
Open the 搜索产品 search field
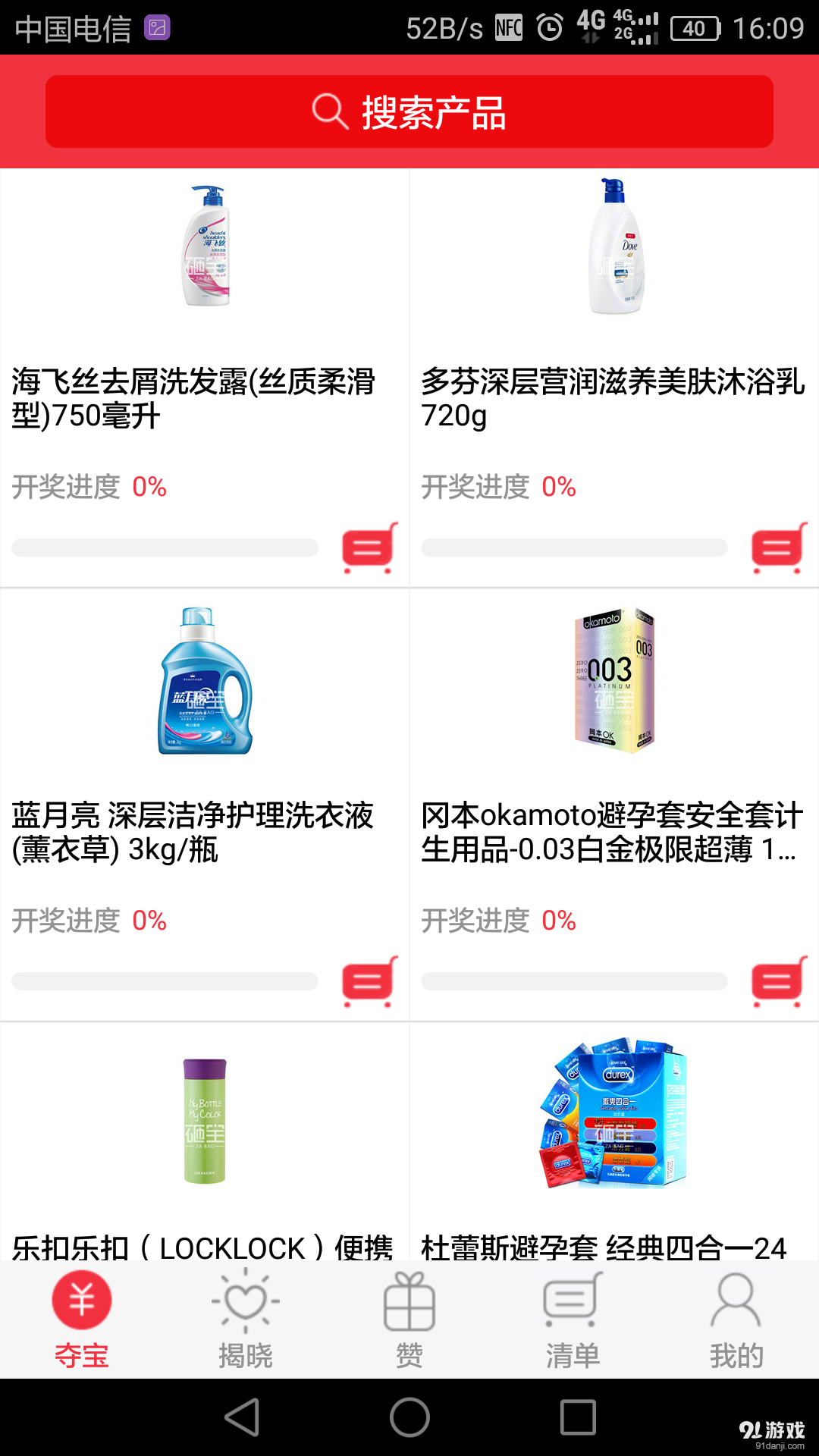[x=409, y=112]
